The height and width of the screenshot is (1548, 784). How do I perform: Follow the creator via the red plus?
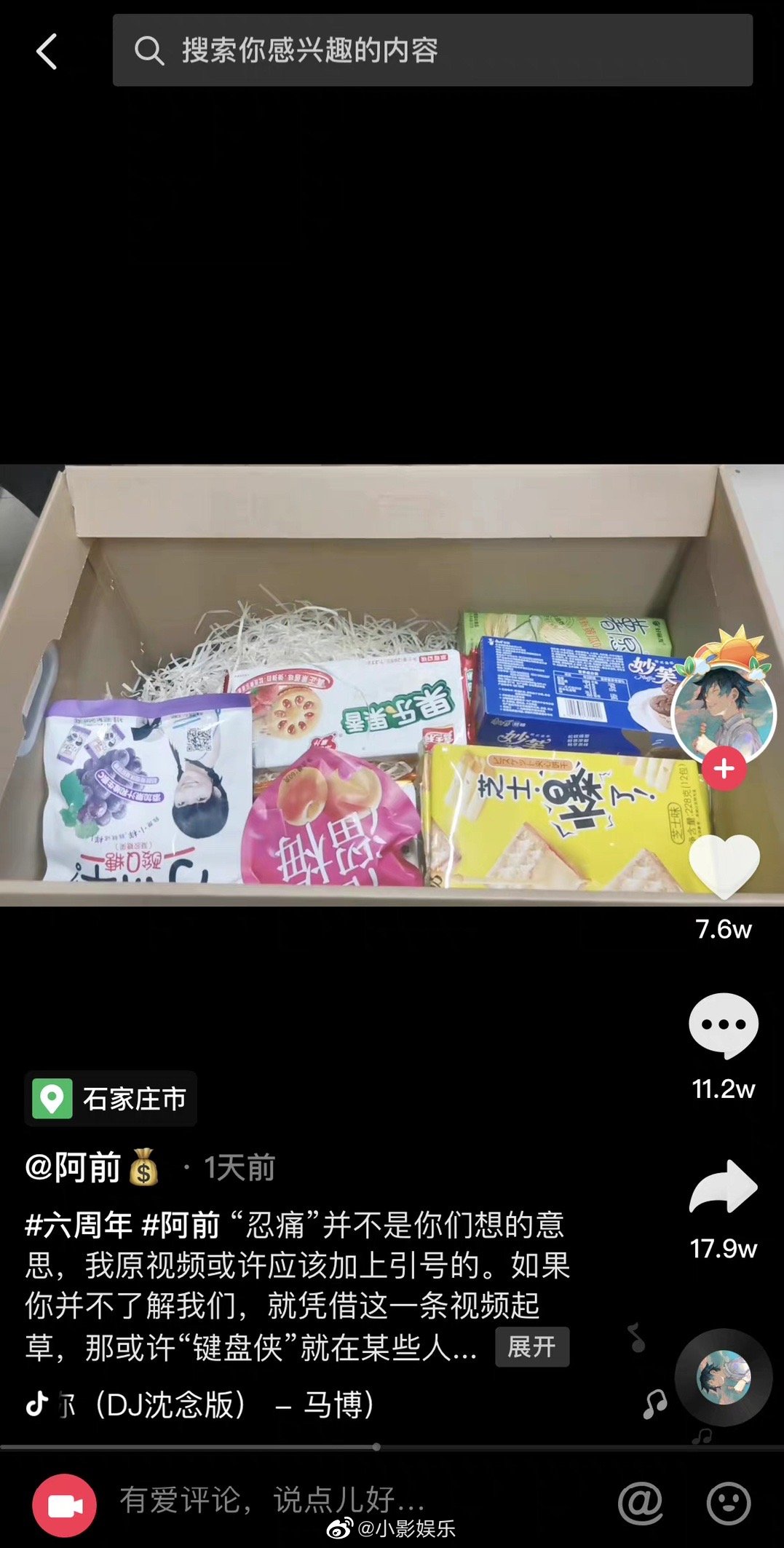click(724, 767)
